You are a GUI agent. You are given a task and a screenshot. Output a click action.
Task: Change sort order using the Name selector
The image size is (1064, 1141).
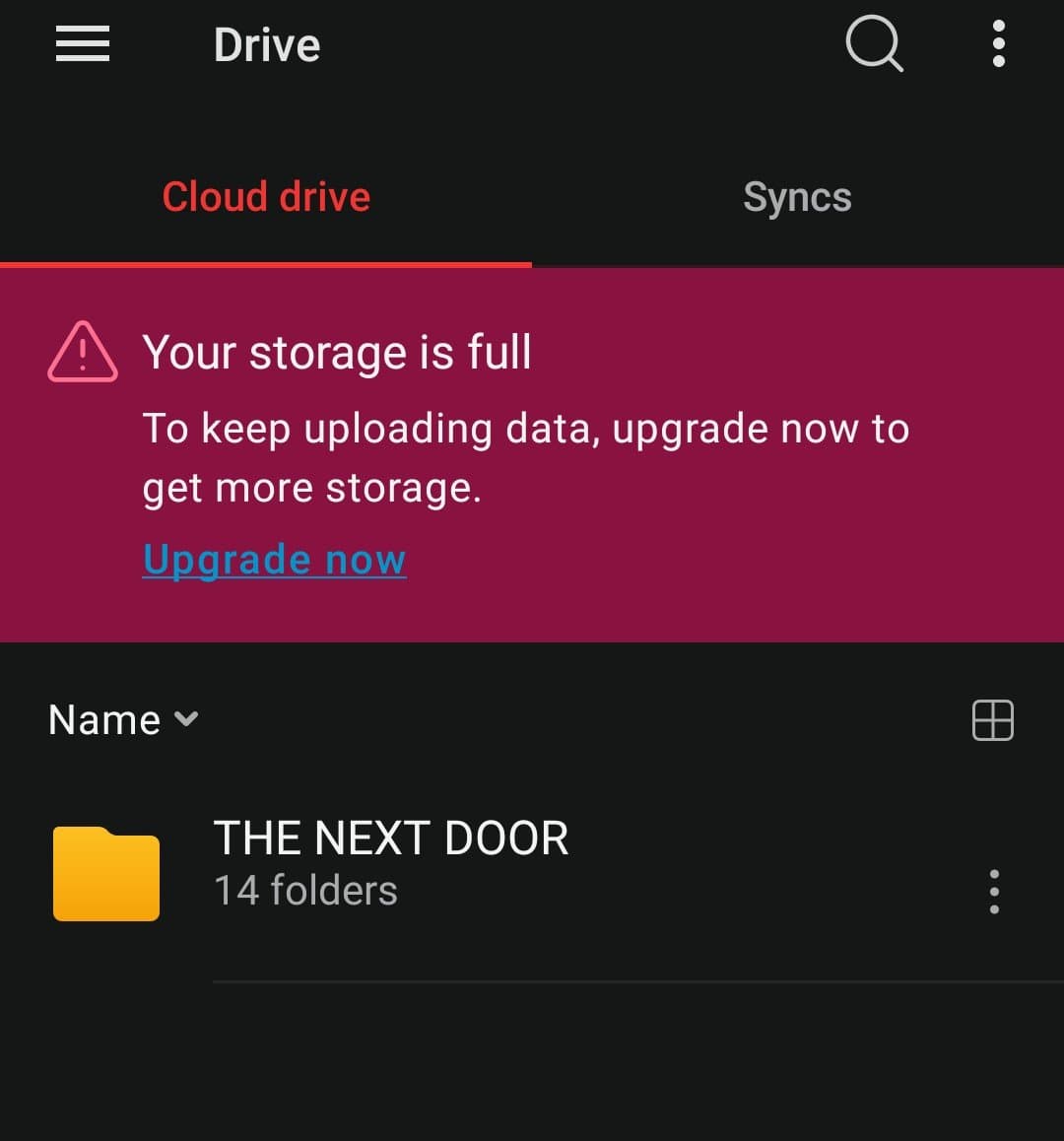click(122, 719)
